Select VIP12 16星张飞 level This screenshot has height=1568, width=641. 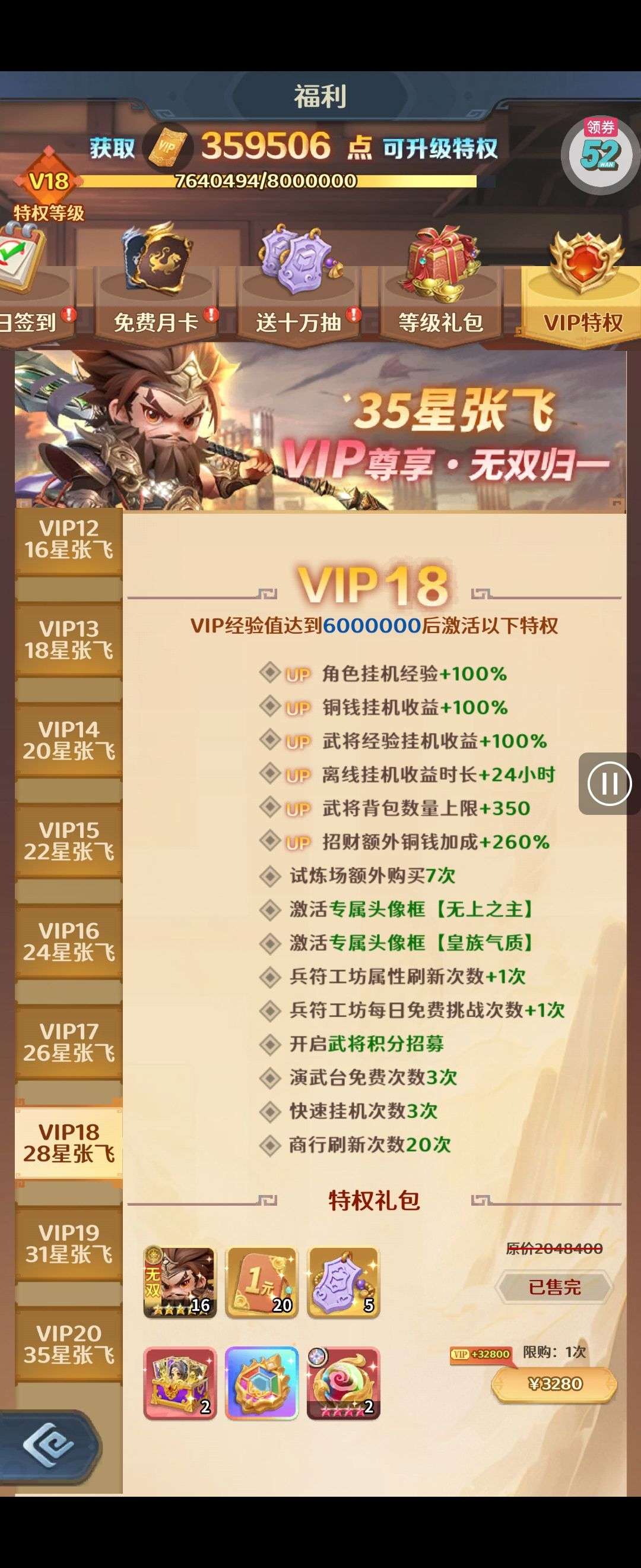[69, 539]
